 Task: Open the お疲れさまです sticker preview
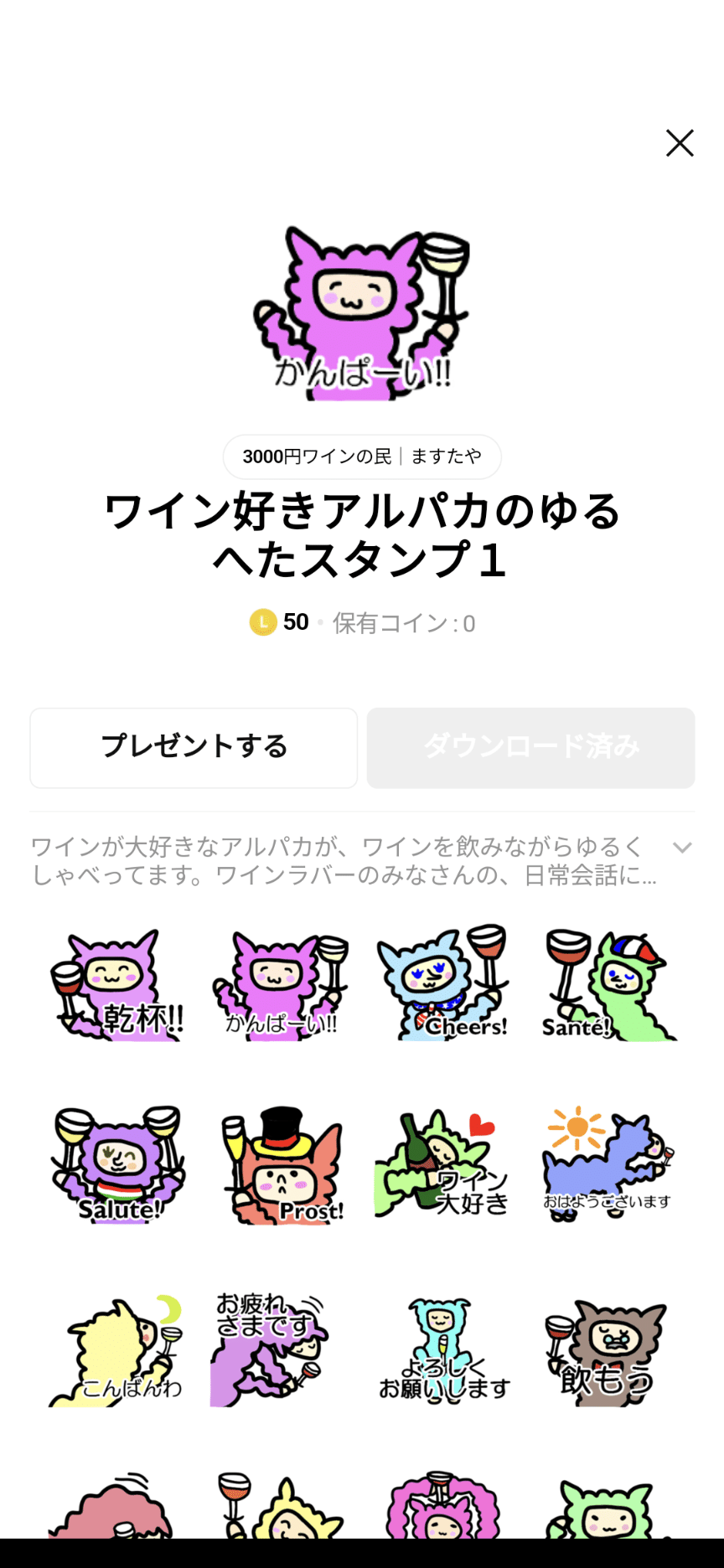pos(280,1347)
